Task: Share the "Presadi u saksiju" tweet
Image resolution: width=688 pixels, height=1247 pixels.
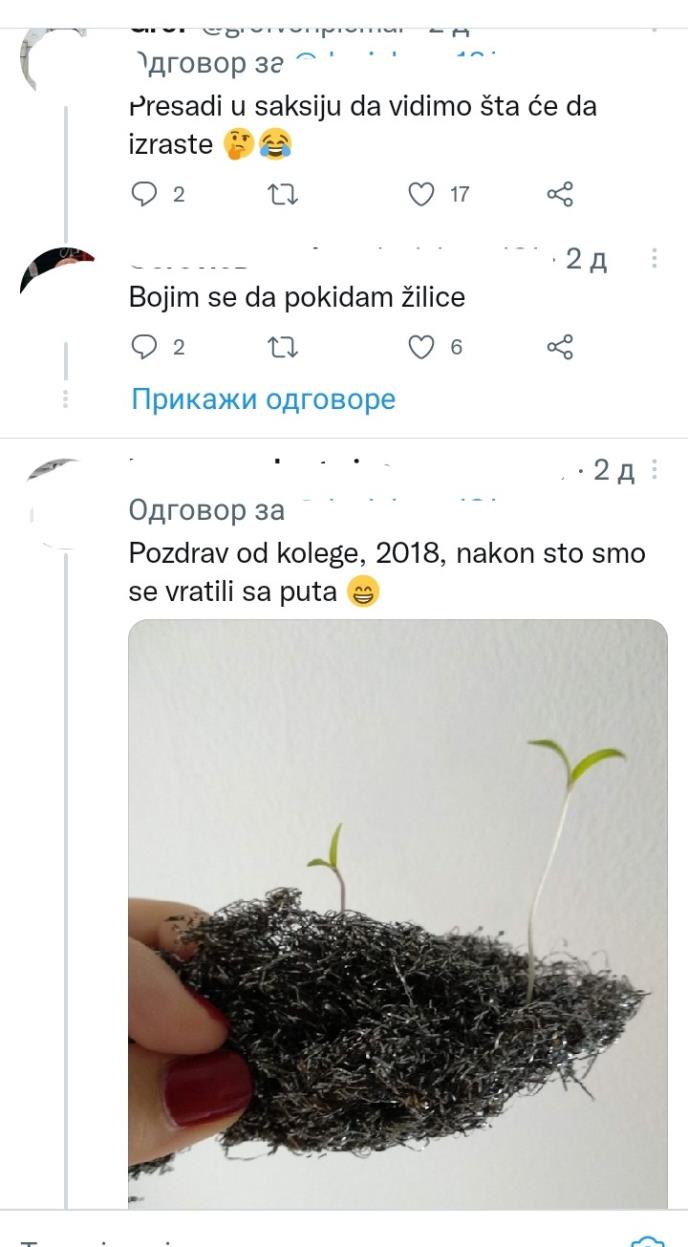Action: coord(560,194)
